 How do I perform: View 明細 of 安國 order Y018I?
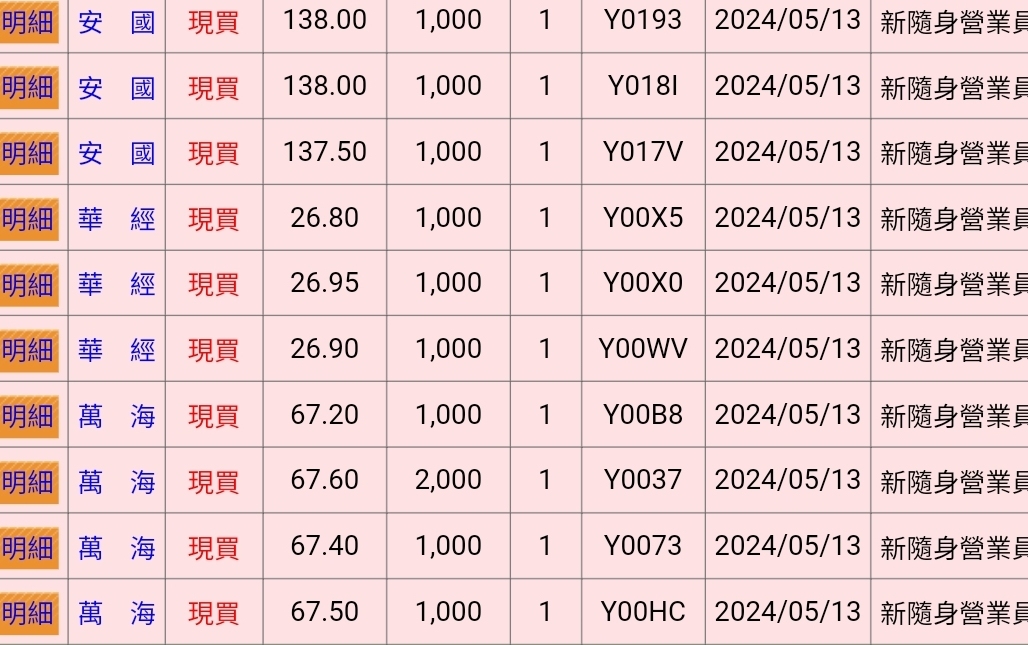click(28, 87)
